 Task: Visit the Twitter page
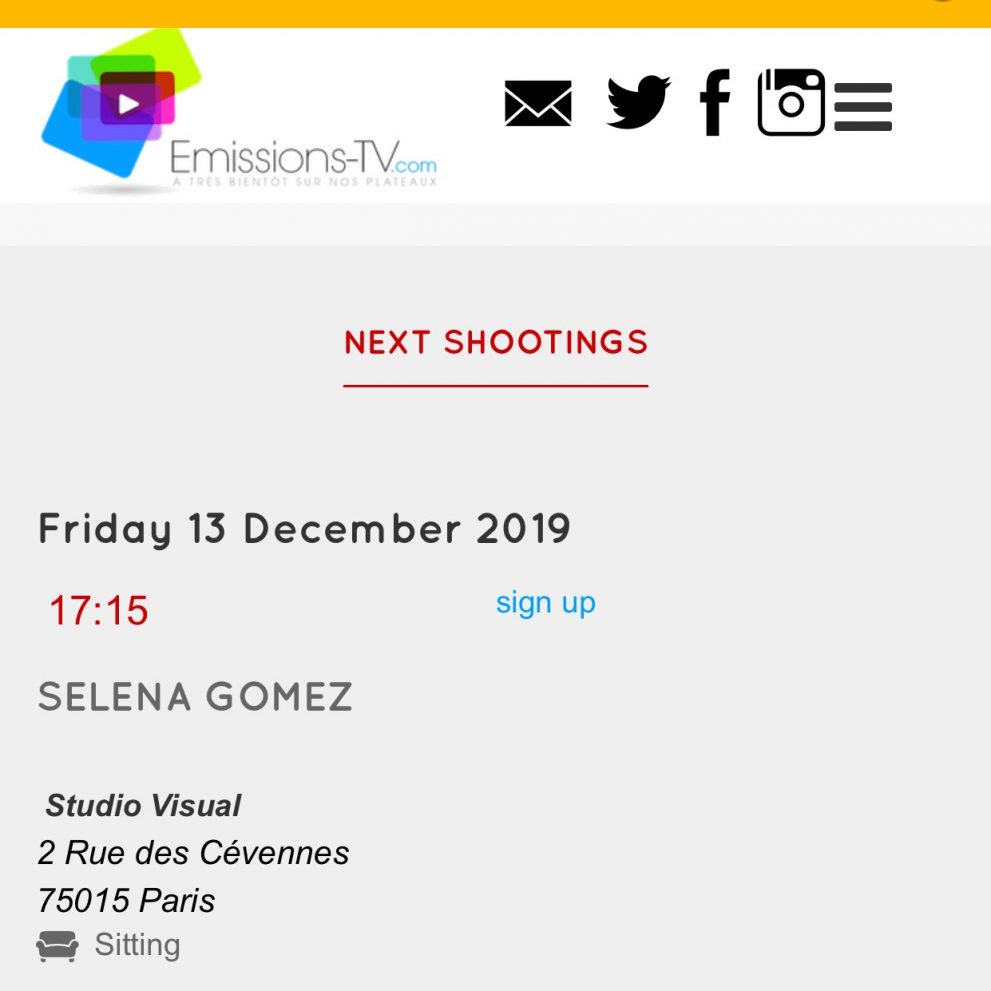[x=638, y=103]
